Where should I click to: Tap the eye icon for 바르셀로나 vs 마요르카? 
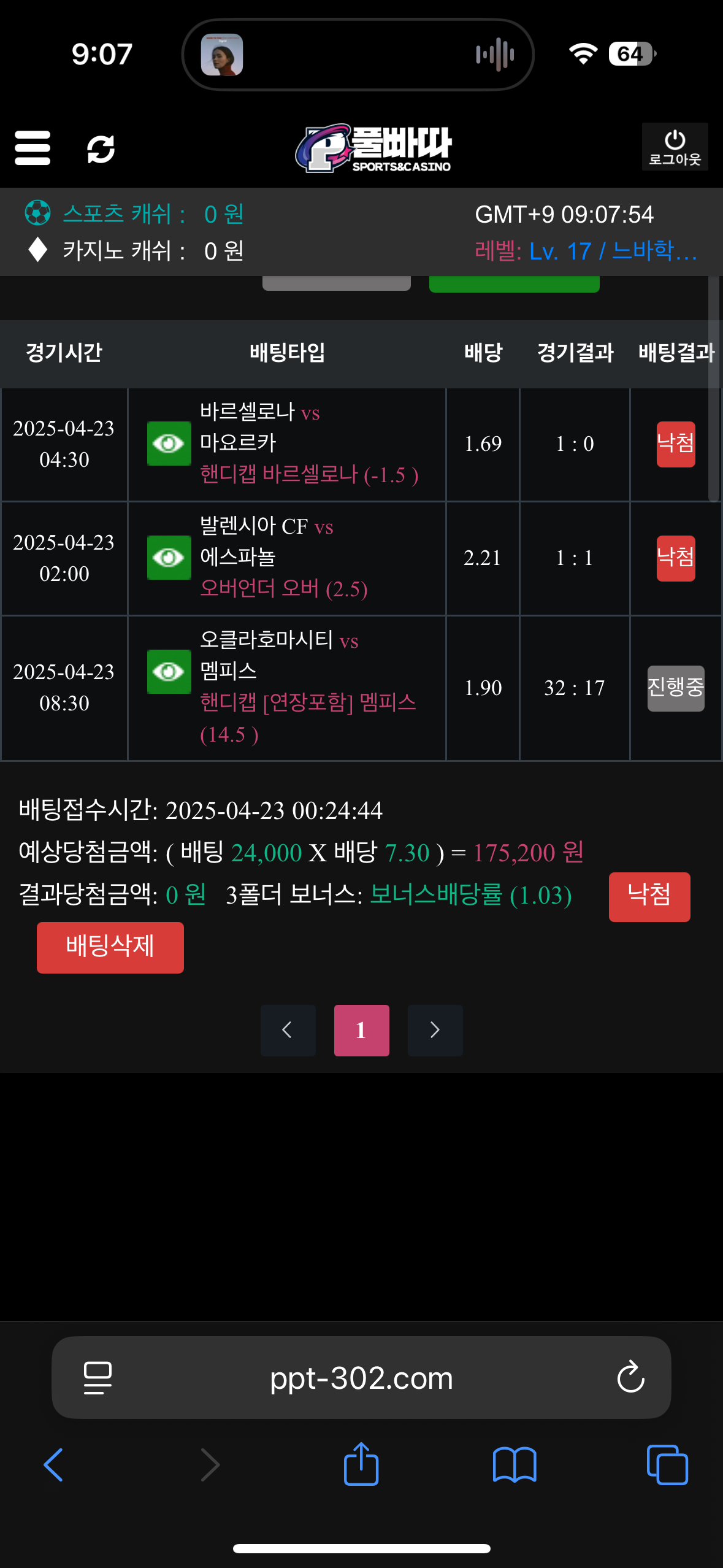pos(169,443)
